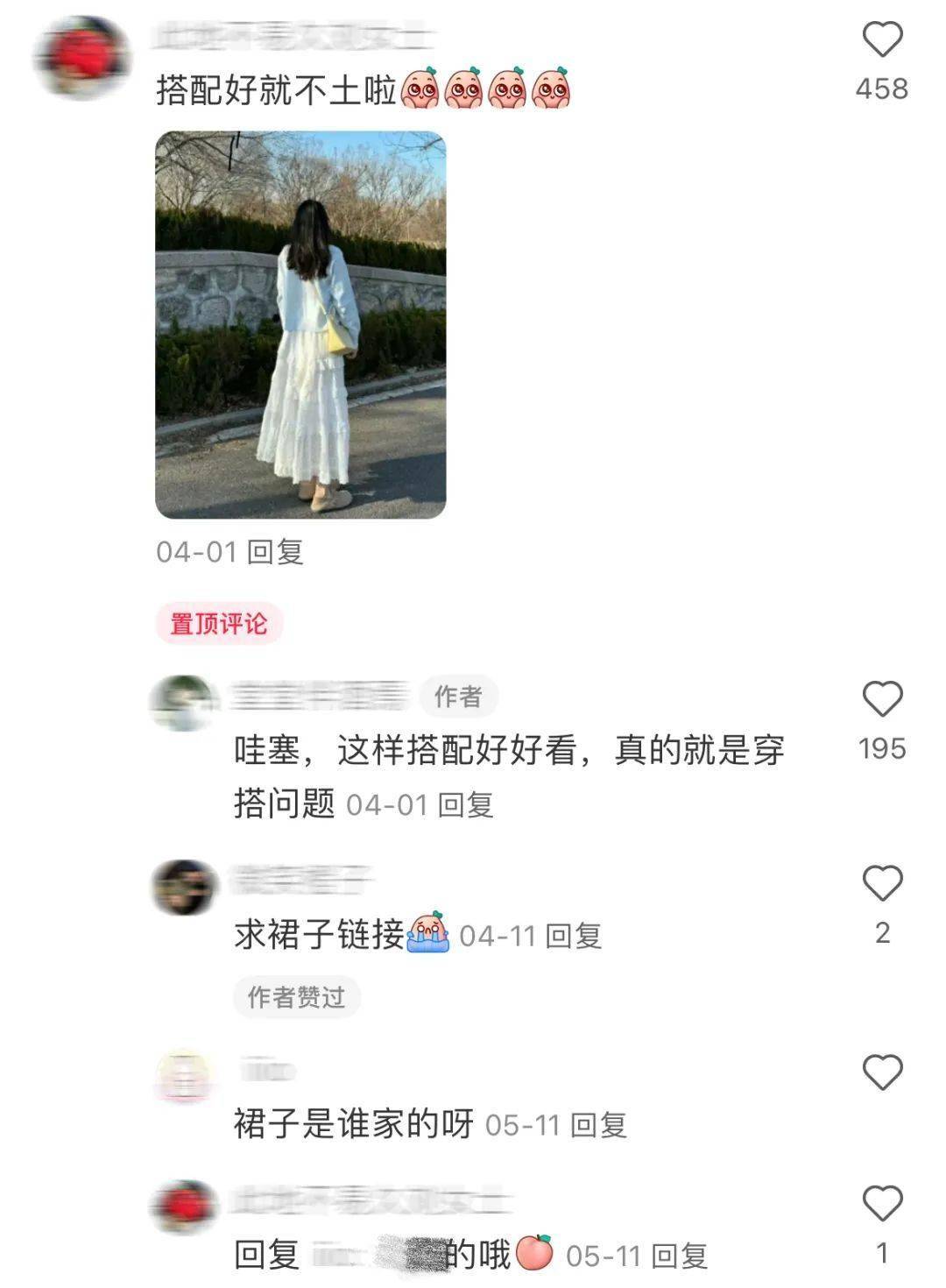Like the comment '裙子是谁家的呀'

(882, 1073)
